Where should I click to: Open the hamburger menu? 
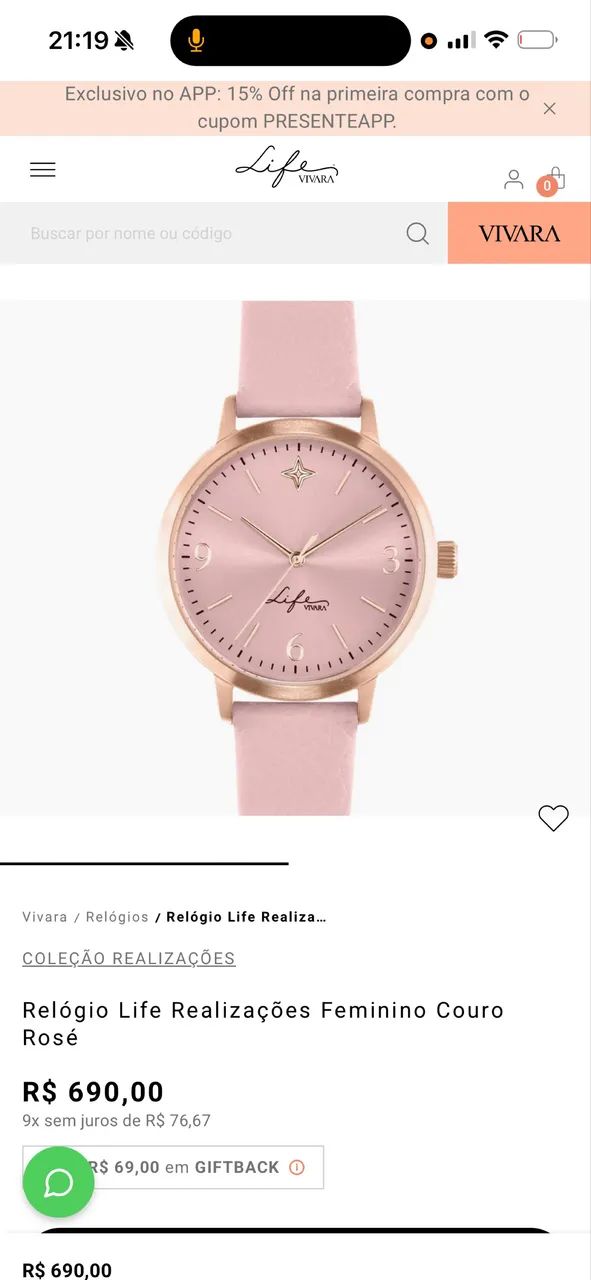(x=43, y=170)
